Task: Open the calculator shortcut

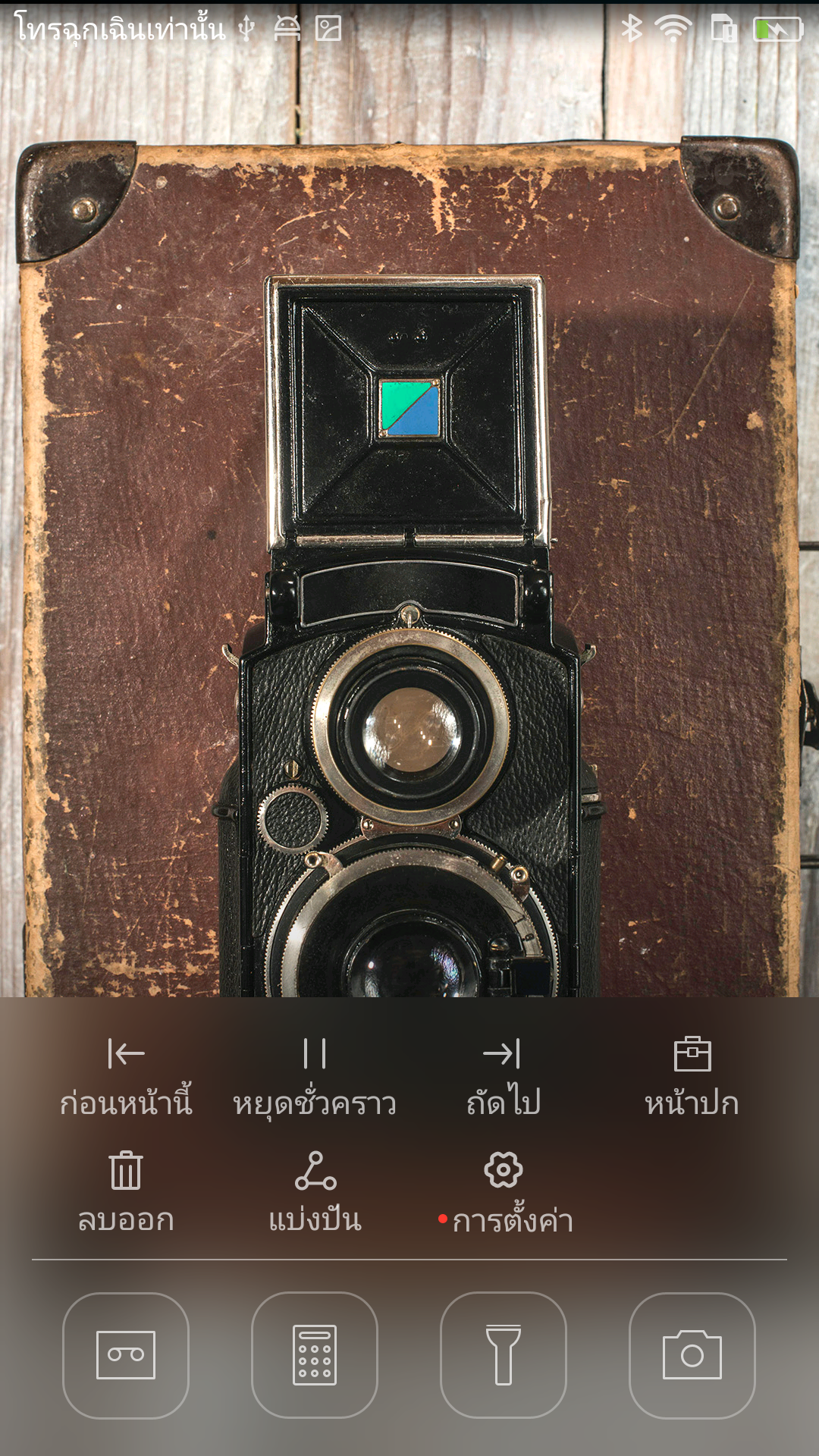Action: pos(315,1355)
